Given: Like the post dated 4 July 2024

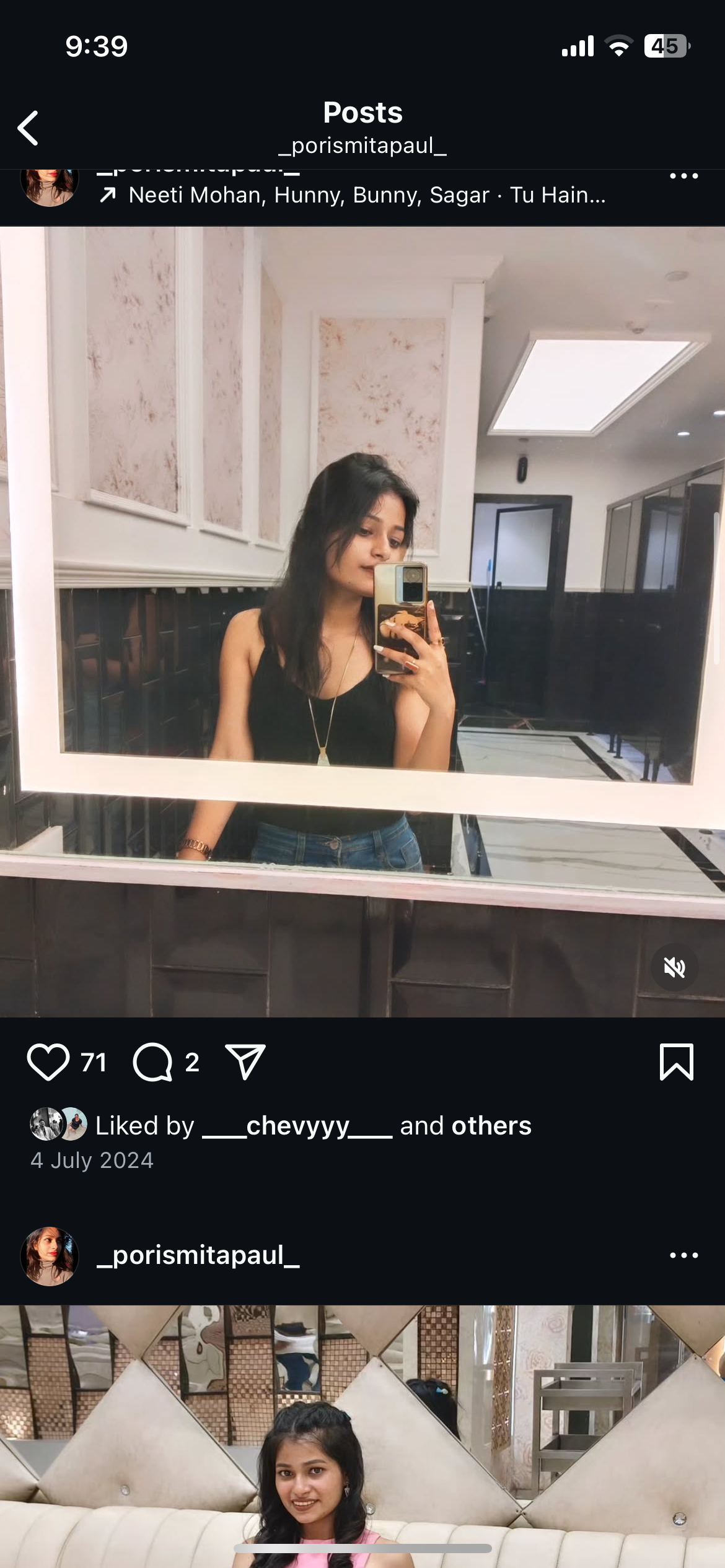Looking at the screenshot, I should [x=48, y=1062].
